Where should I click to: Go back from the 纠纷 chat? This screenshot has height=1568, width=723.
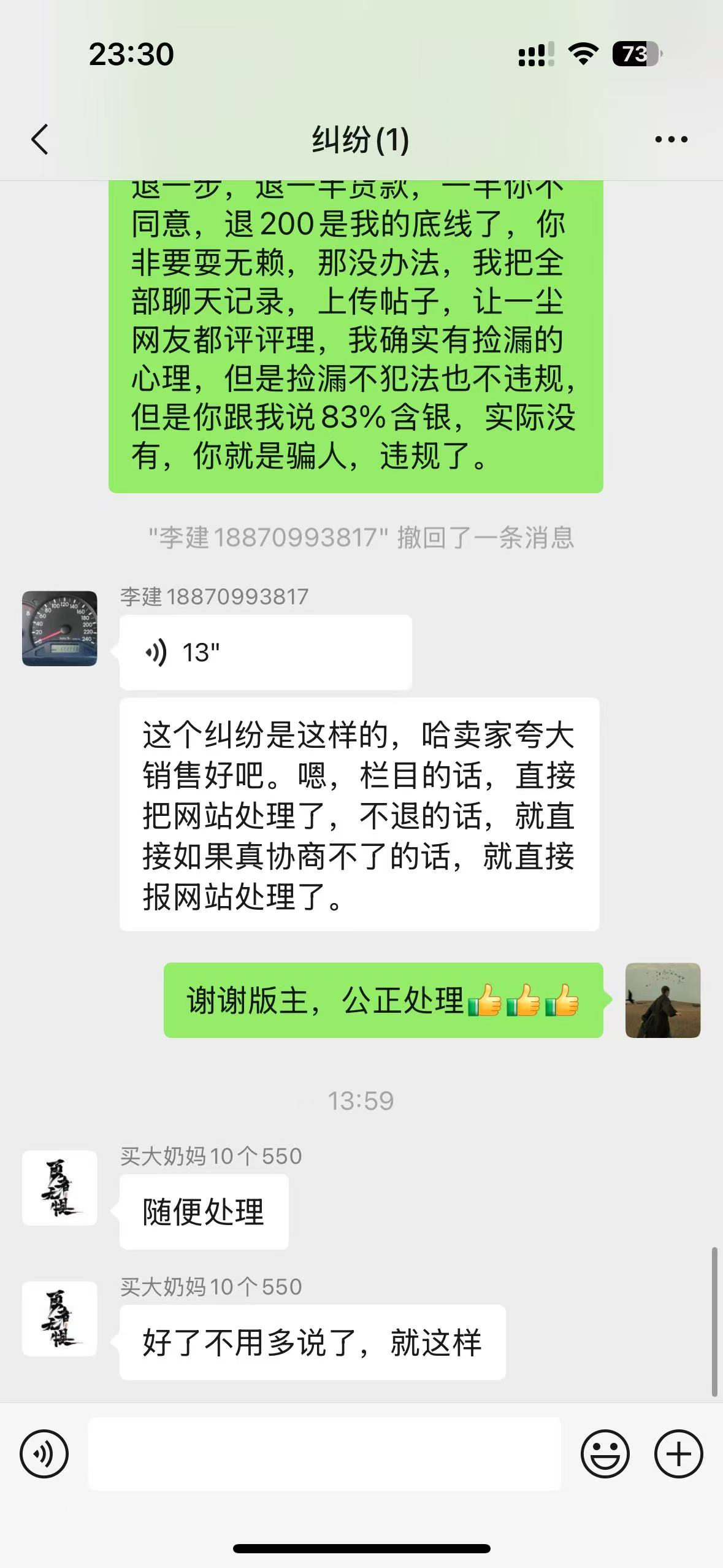point(40,139)
